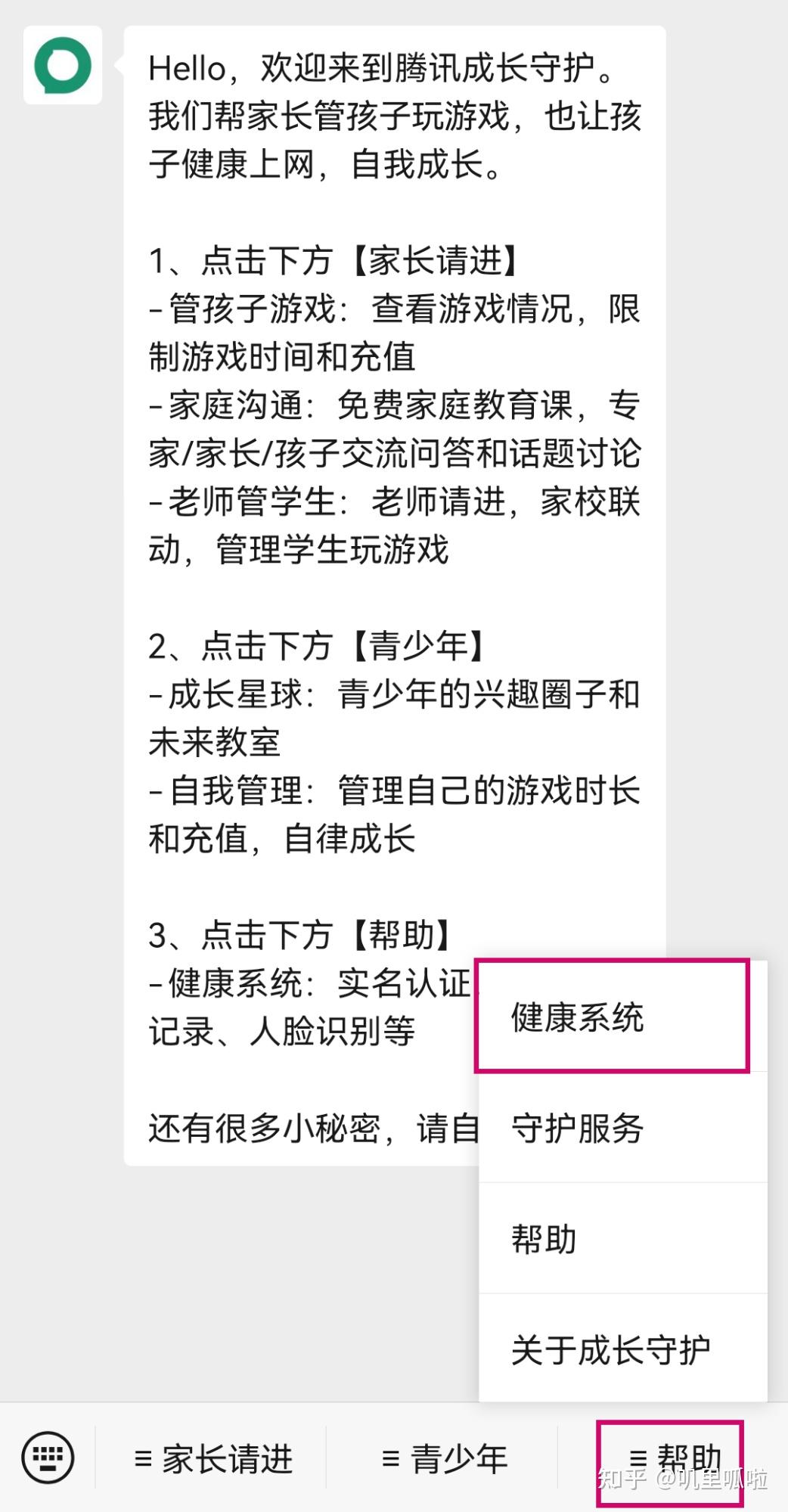Viewport: 788px width, 1512px height.
Task: Open 帮助 item in the popup list
Action: (622, 1238)
